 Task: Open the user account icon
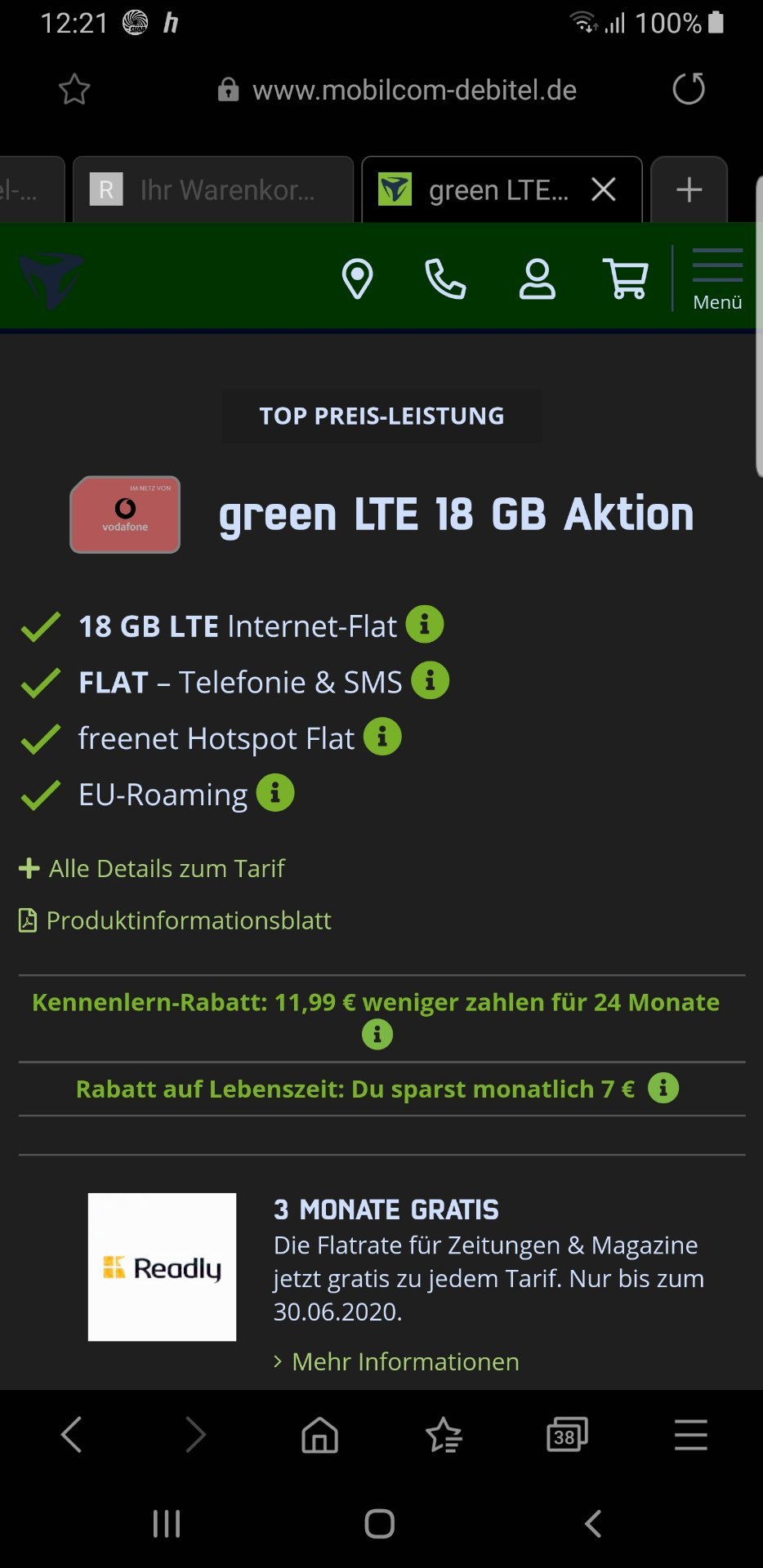pos(538,278)
